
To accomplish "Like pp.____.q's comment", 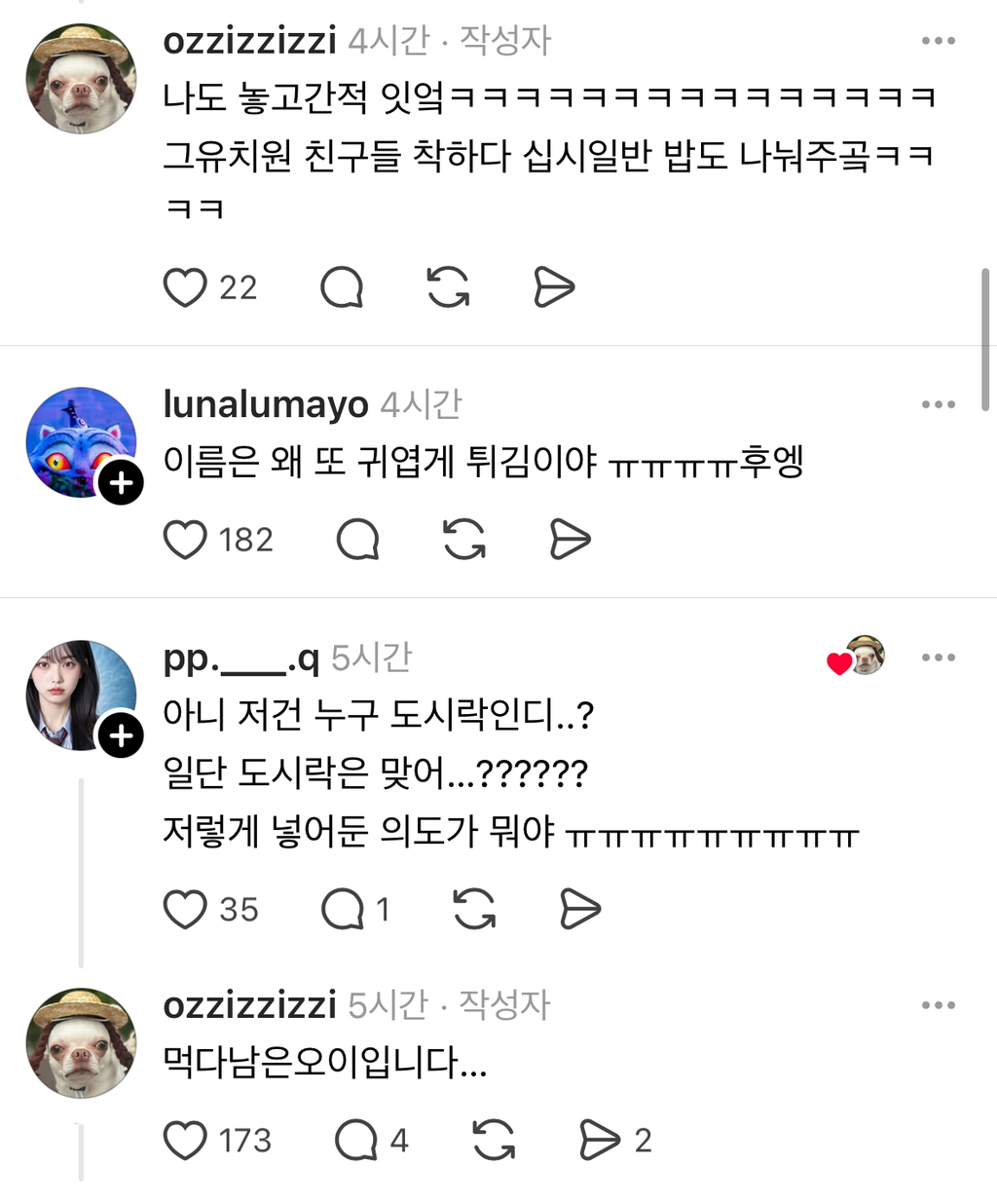I will [185, 909].
